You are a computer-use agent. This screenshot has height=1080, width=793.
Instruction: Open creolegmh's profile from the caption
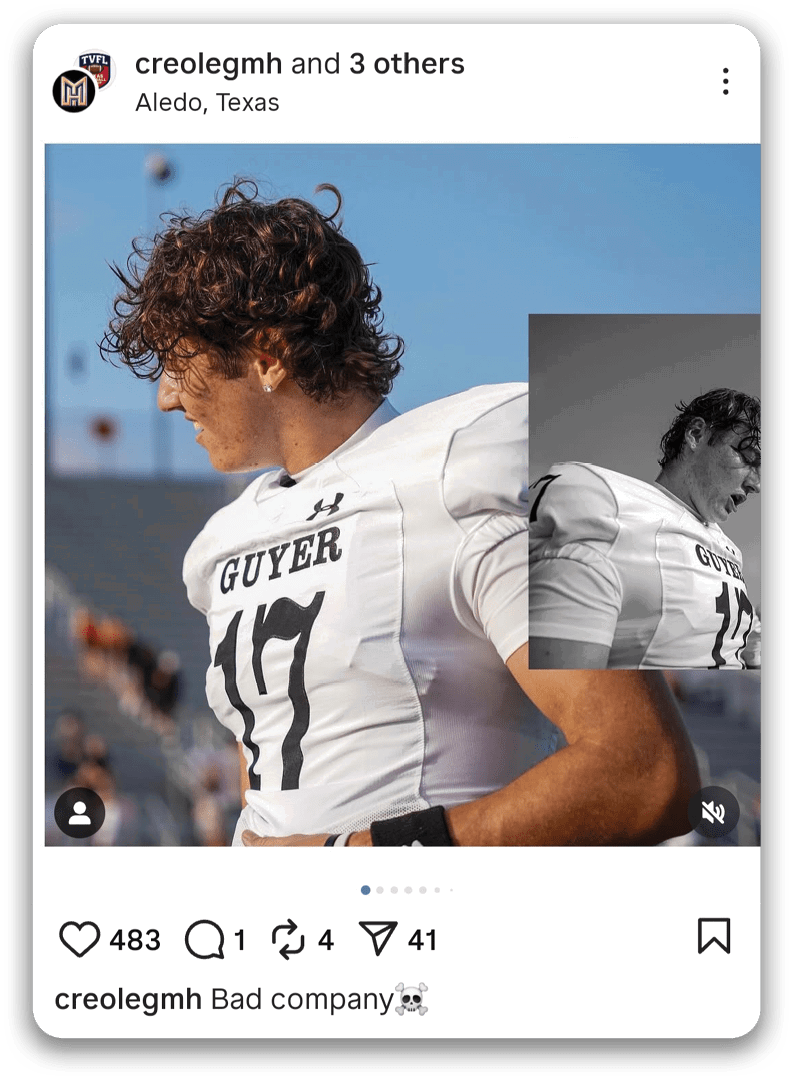(x=128, y=999)
